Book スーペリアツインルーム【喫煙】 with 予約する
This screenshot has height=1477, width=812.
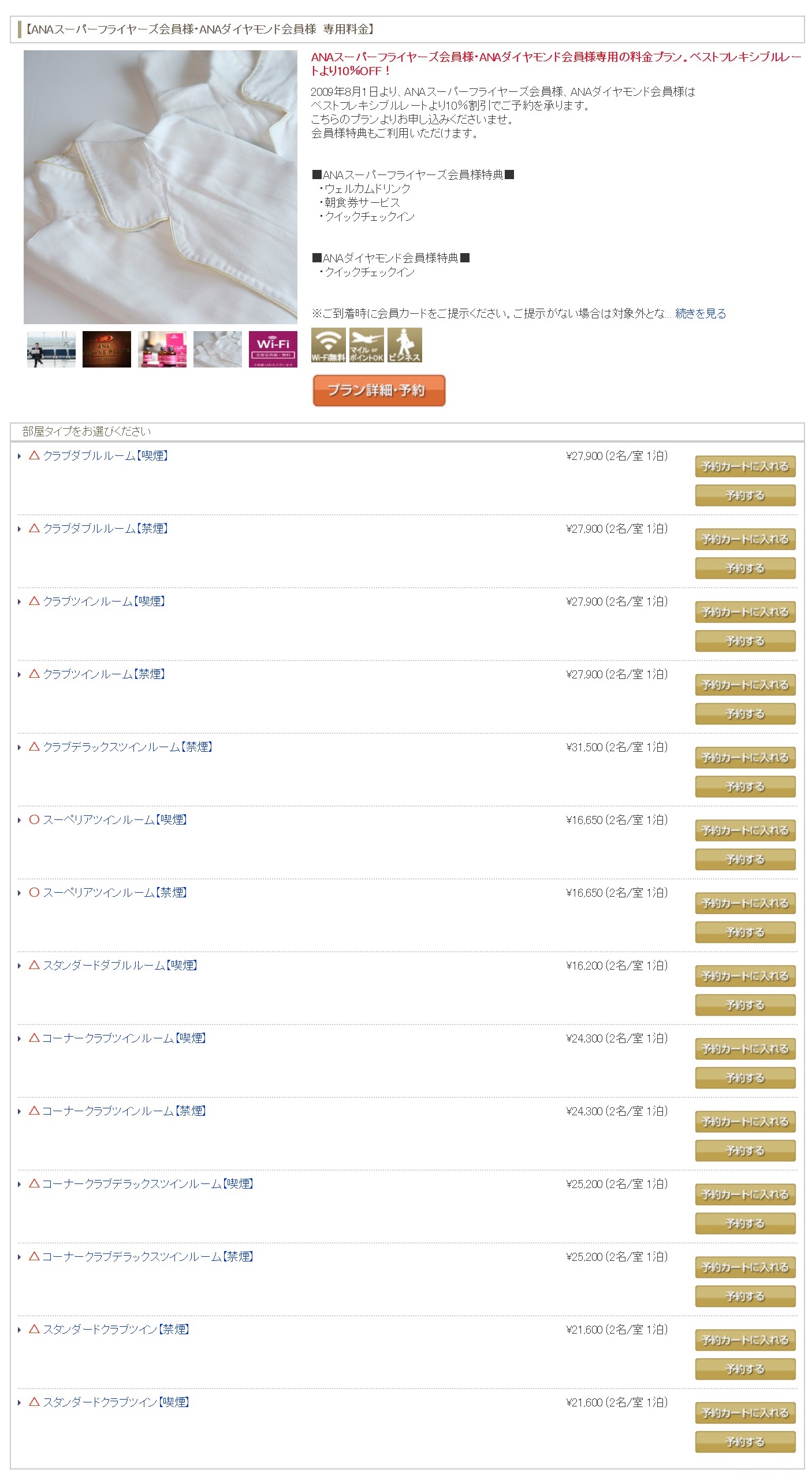744,859
